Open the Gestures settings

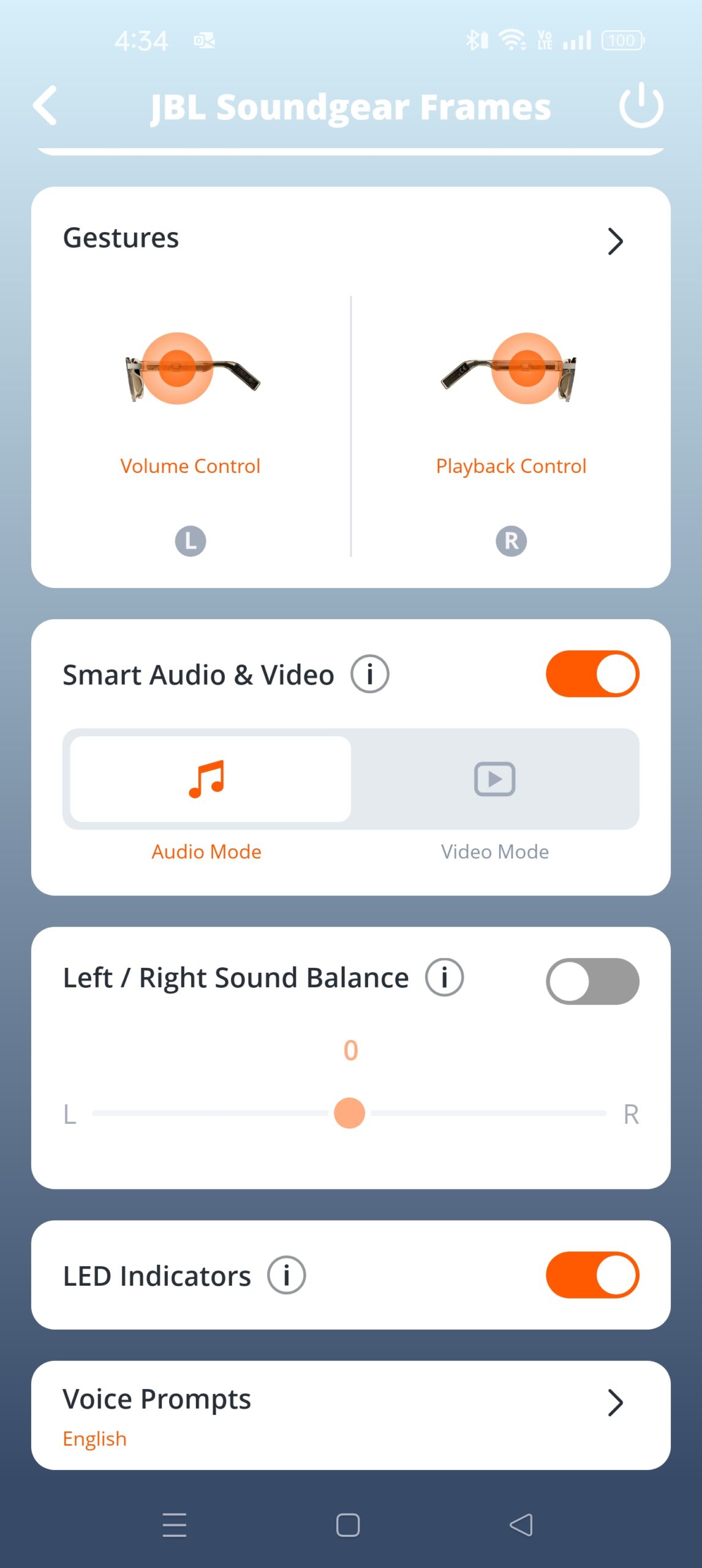click(x=614, y=241)
